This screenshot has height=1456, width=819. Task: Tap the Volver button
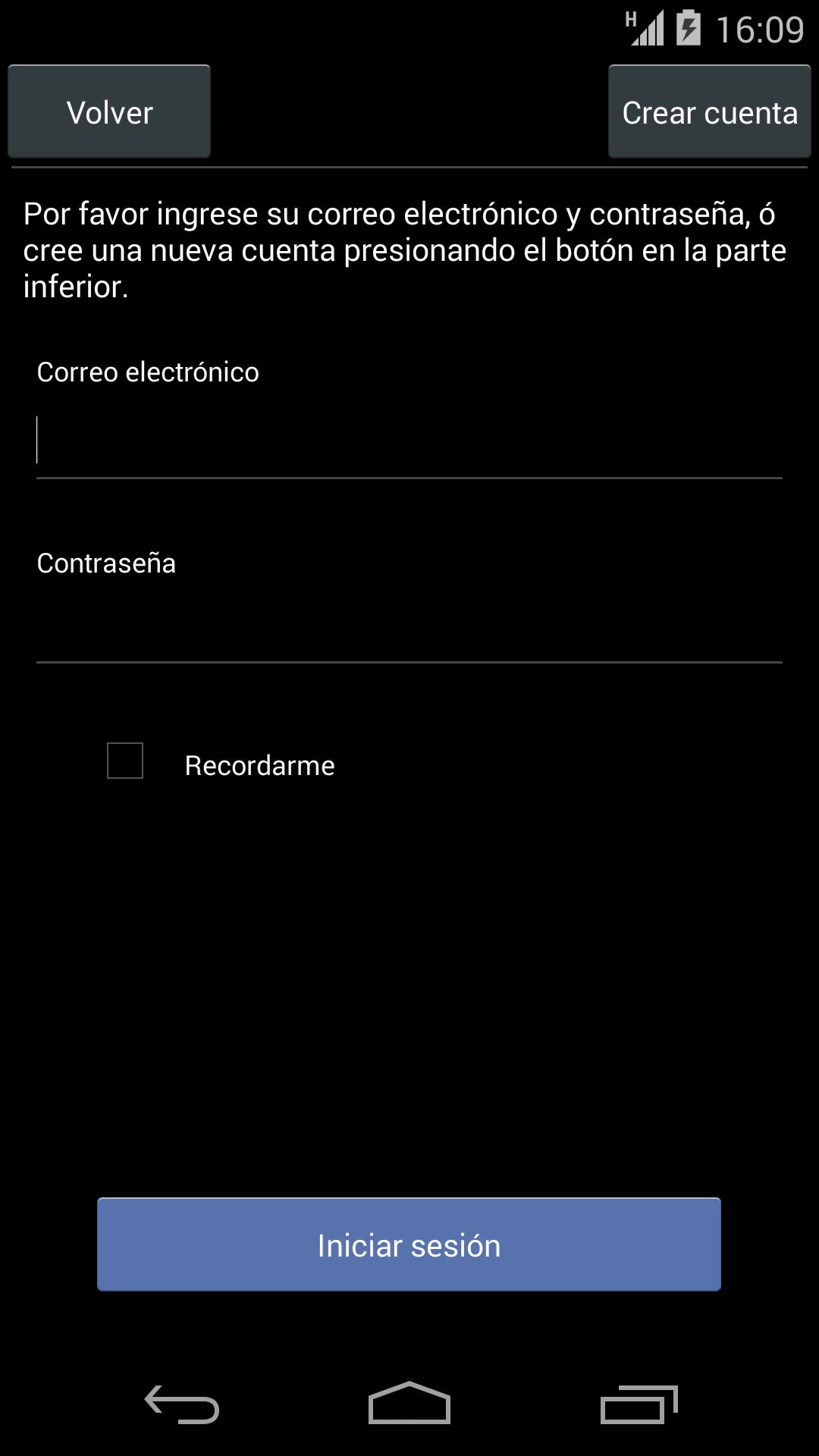click(109, 112)
